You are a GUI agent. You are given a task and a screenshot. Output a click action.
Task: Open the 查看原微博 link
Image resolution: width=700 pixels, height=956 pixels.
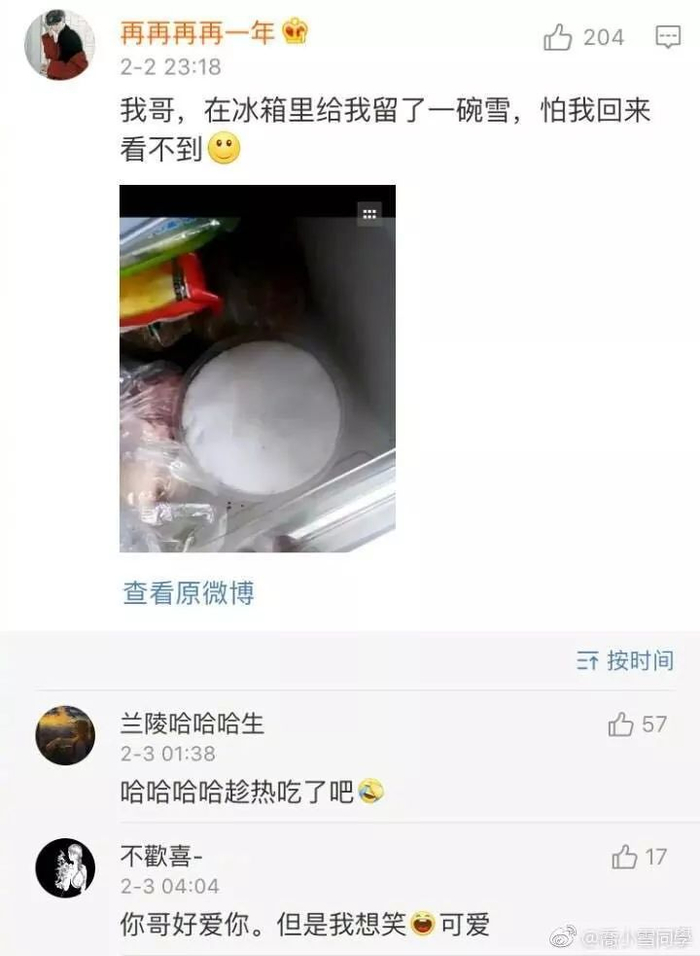point(188,593)
